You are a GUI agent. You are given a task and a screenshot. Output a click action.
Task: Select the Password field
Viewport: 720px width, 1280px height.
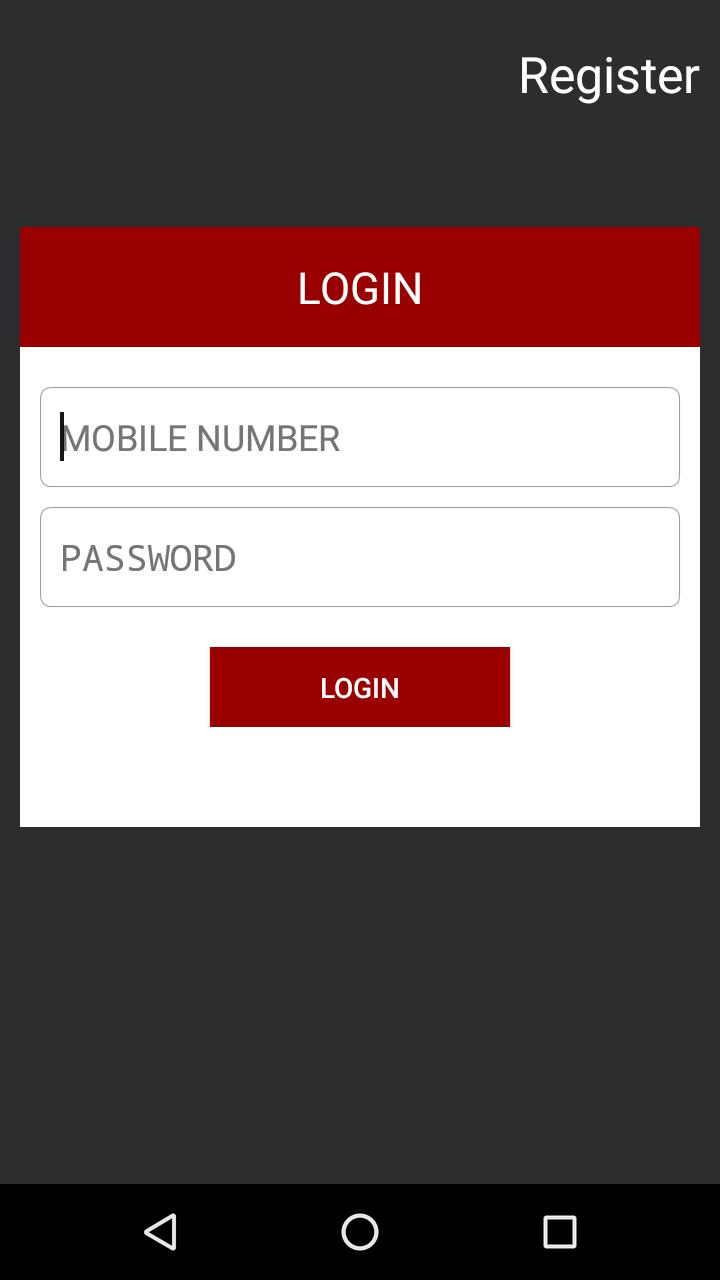click(x=360, y=557)
